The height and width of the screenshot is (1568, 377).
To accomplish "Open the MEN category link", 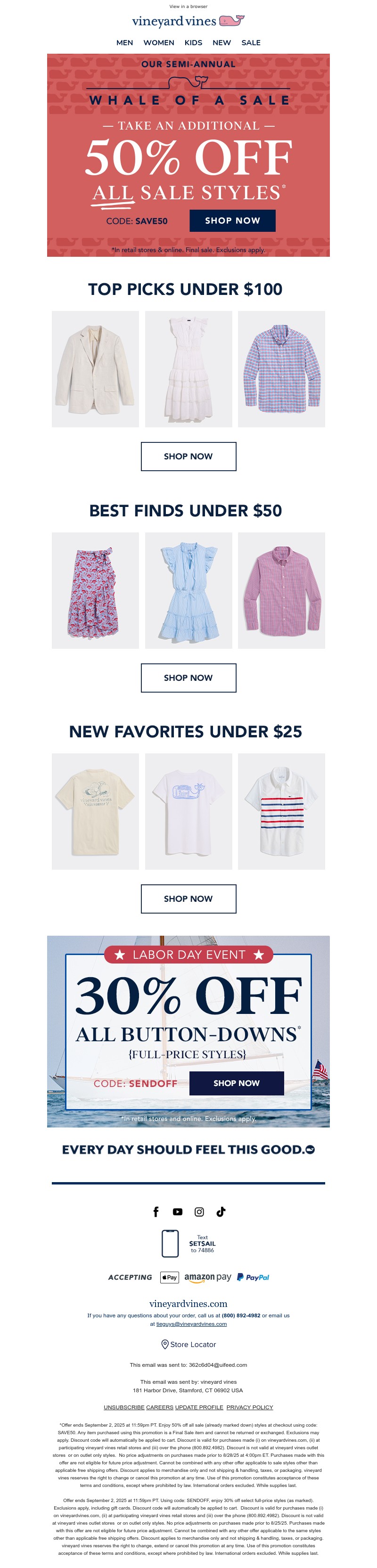I will tap(124, 42).
